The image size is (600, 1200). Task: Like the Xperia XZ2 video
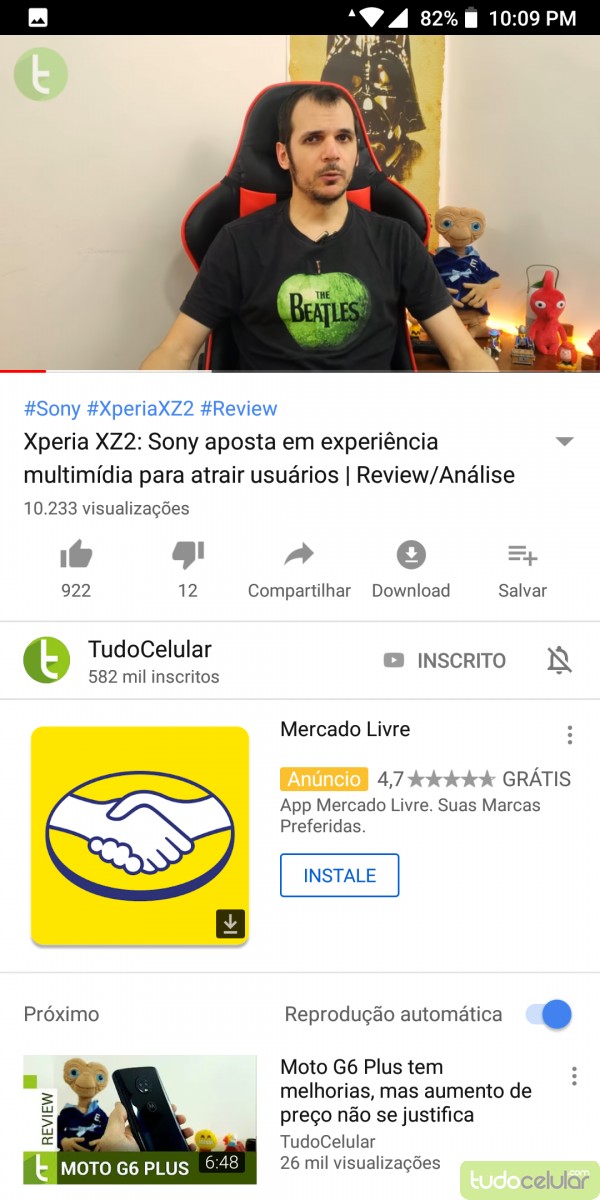(76, 556)
